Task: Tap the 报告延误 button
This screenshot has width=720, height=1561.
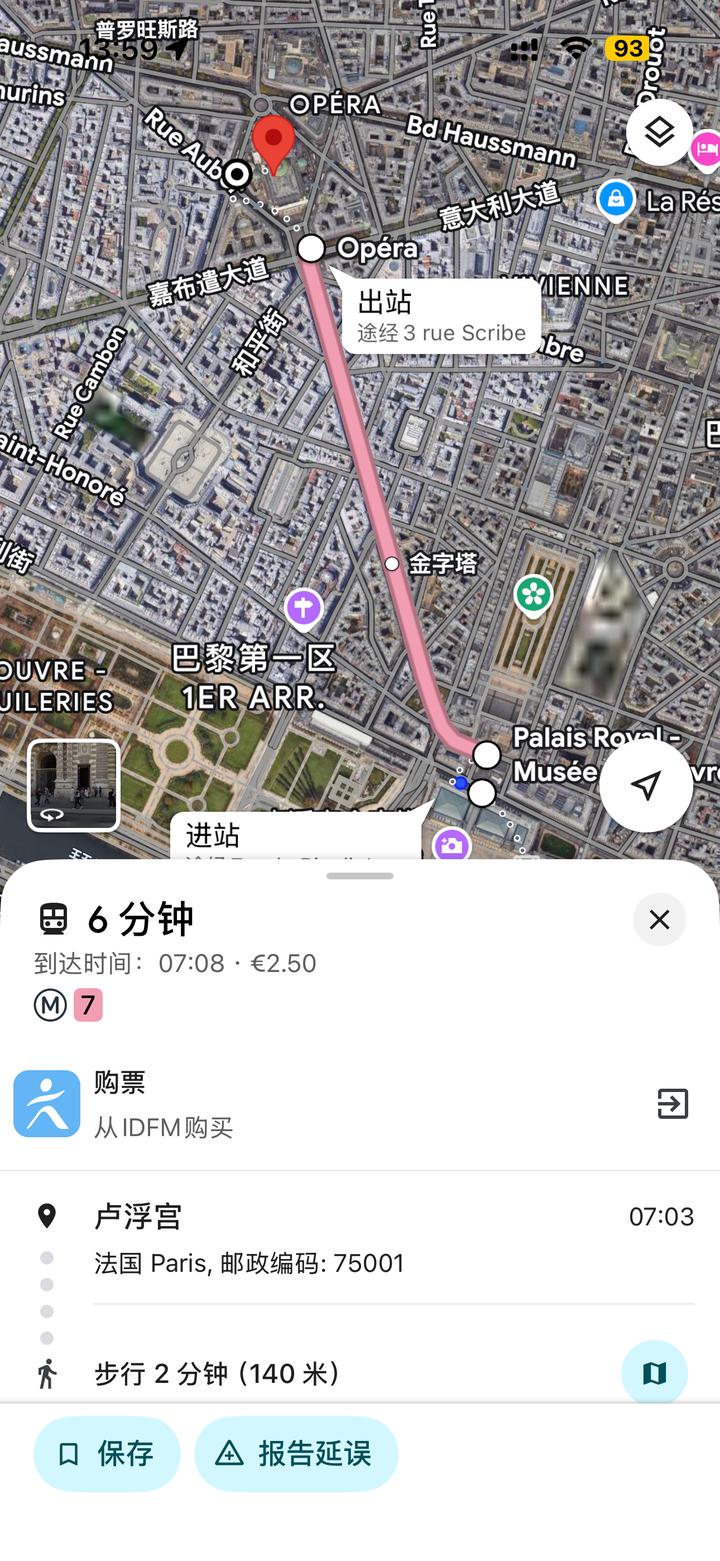Action: pyautogui.click(x=296, y=1454)
